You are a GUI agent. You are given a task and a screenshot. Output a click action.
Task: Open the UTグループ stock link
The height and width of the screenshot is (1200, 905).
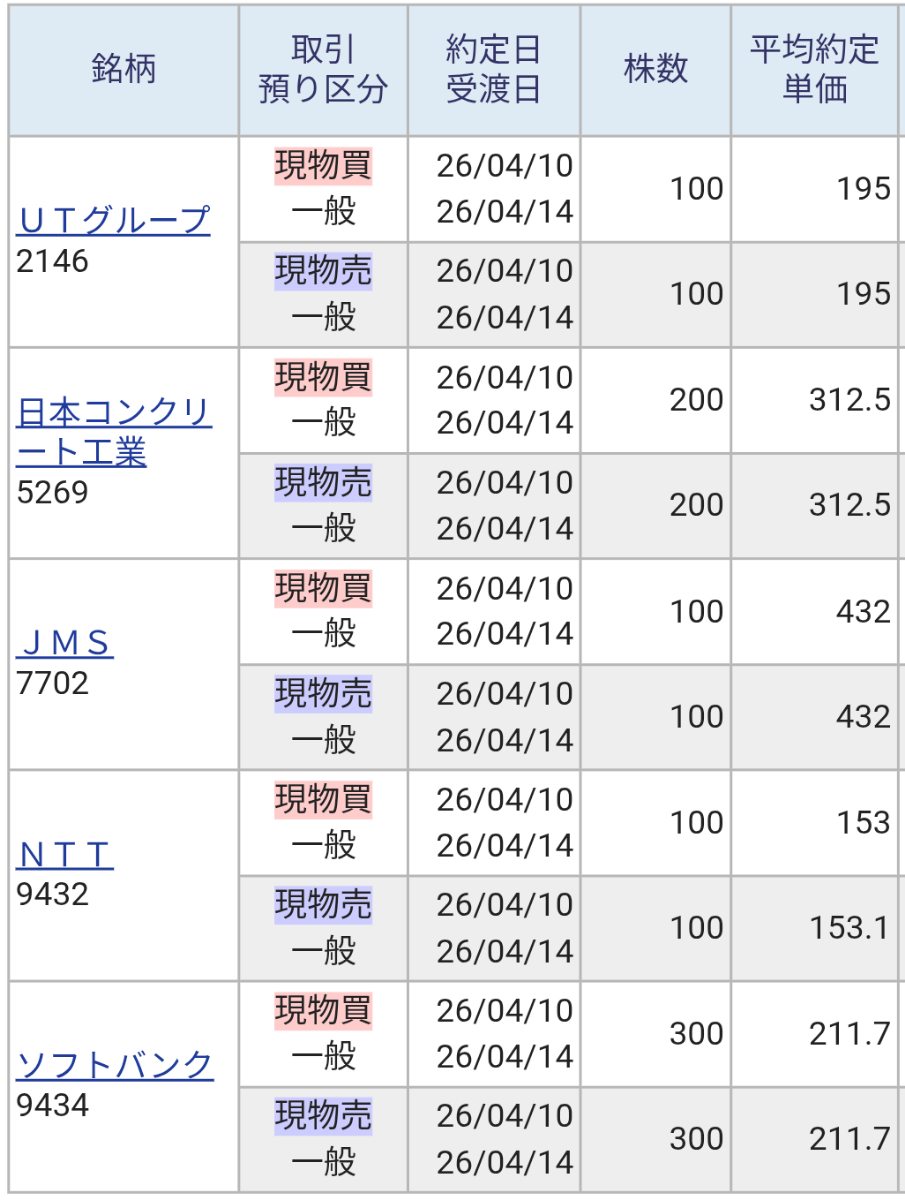click(113, 219)
